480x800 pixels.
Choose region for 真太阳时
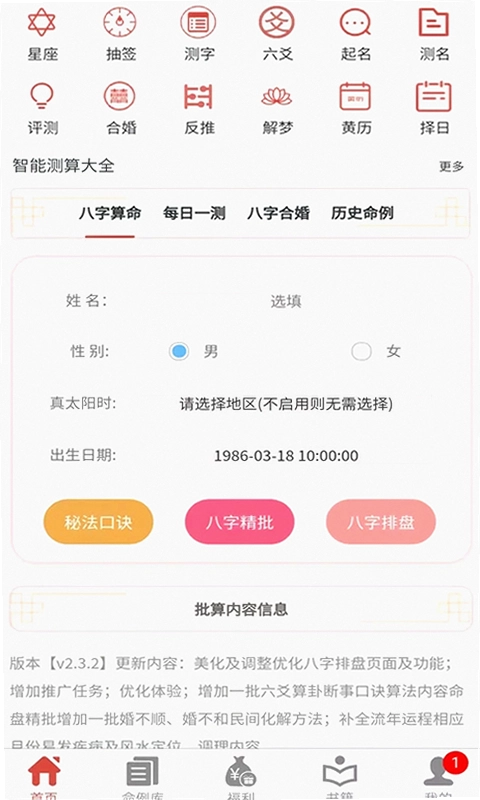coord(286,404)
